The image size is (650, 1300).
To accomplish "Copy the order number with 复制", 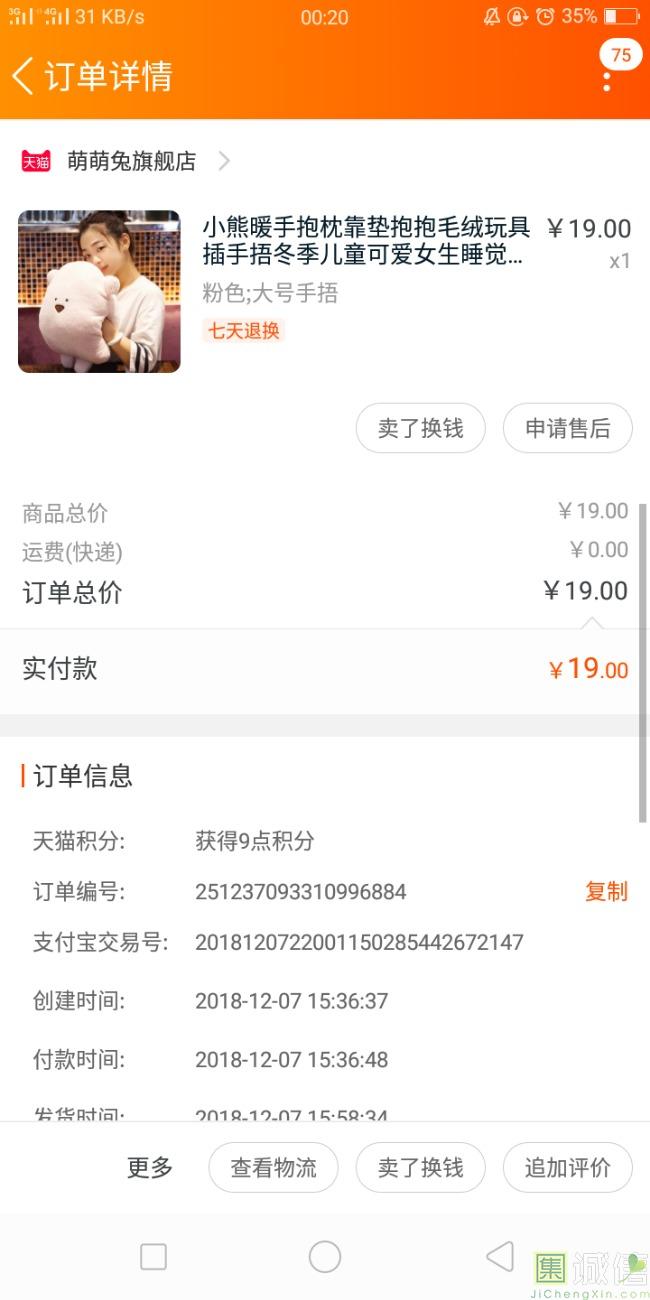I will click(x=606, y=891).
